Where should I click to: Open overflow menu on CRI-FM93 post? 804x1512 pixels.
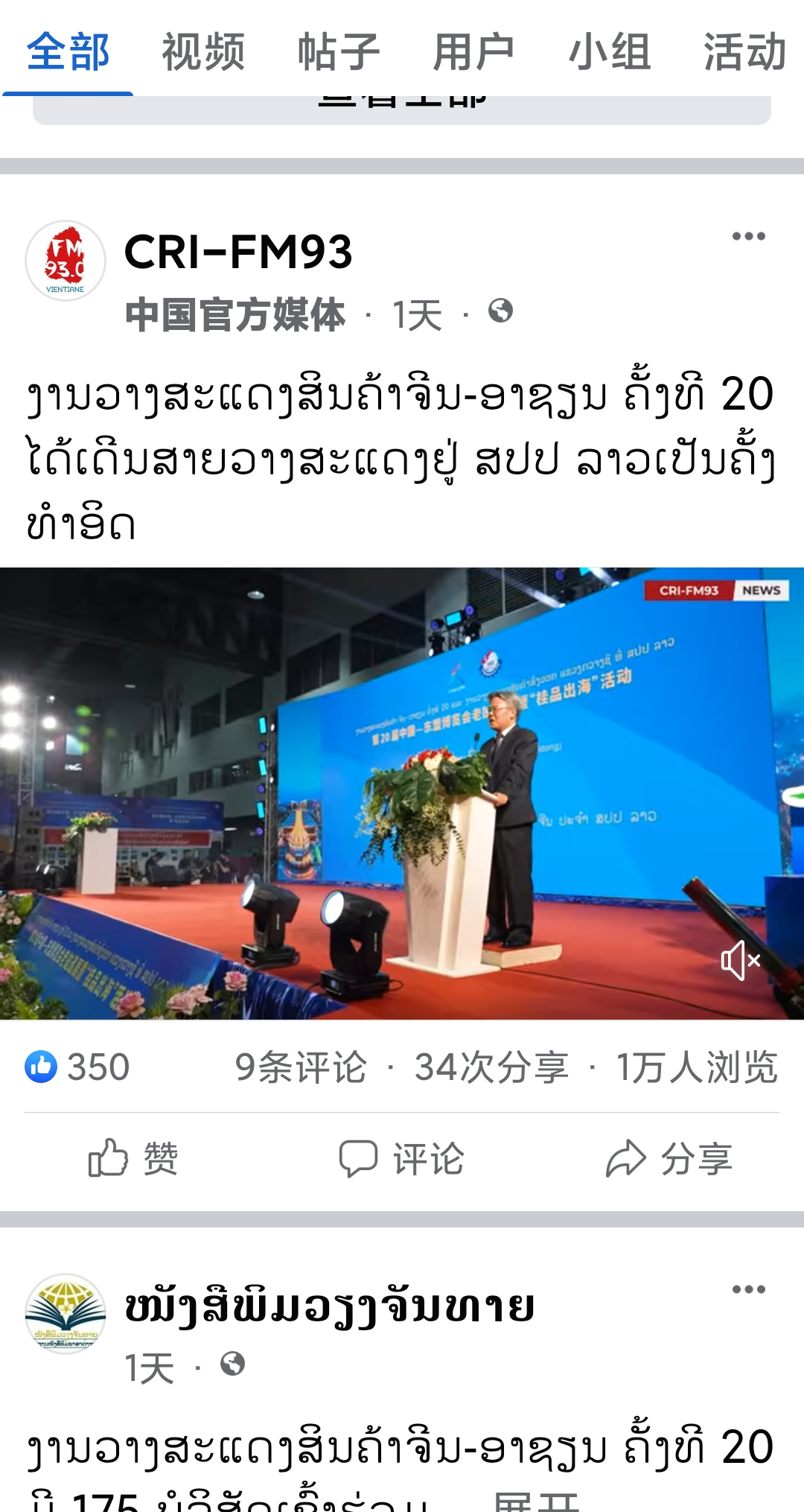coord(748,237)
